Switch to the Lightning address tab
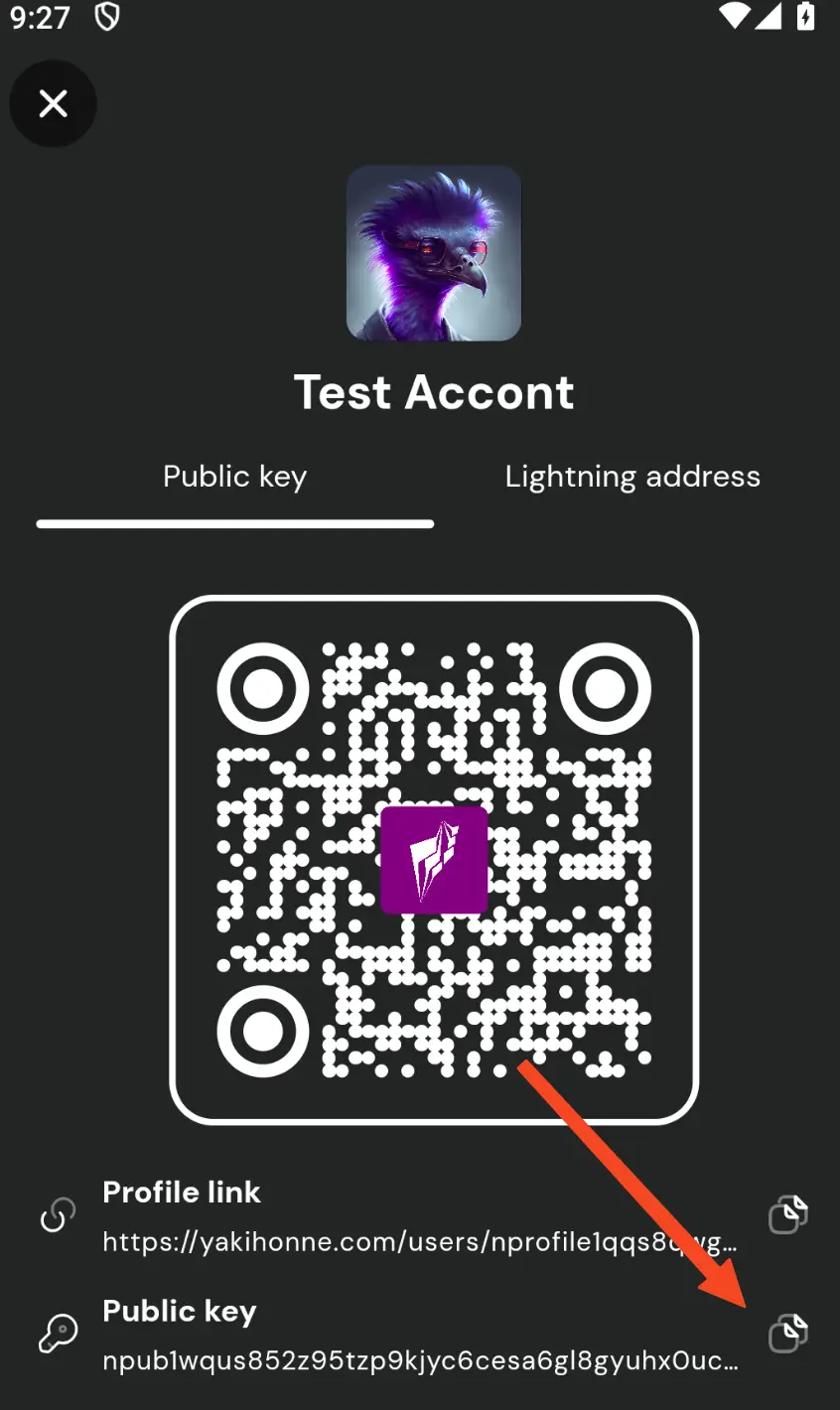 tap(632, 476)
